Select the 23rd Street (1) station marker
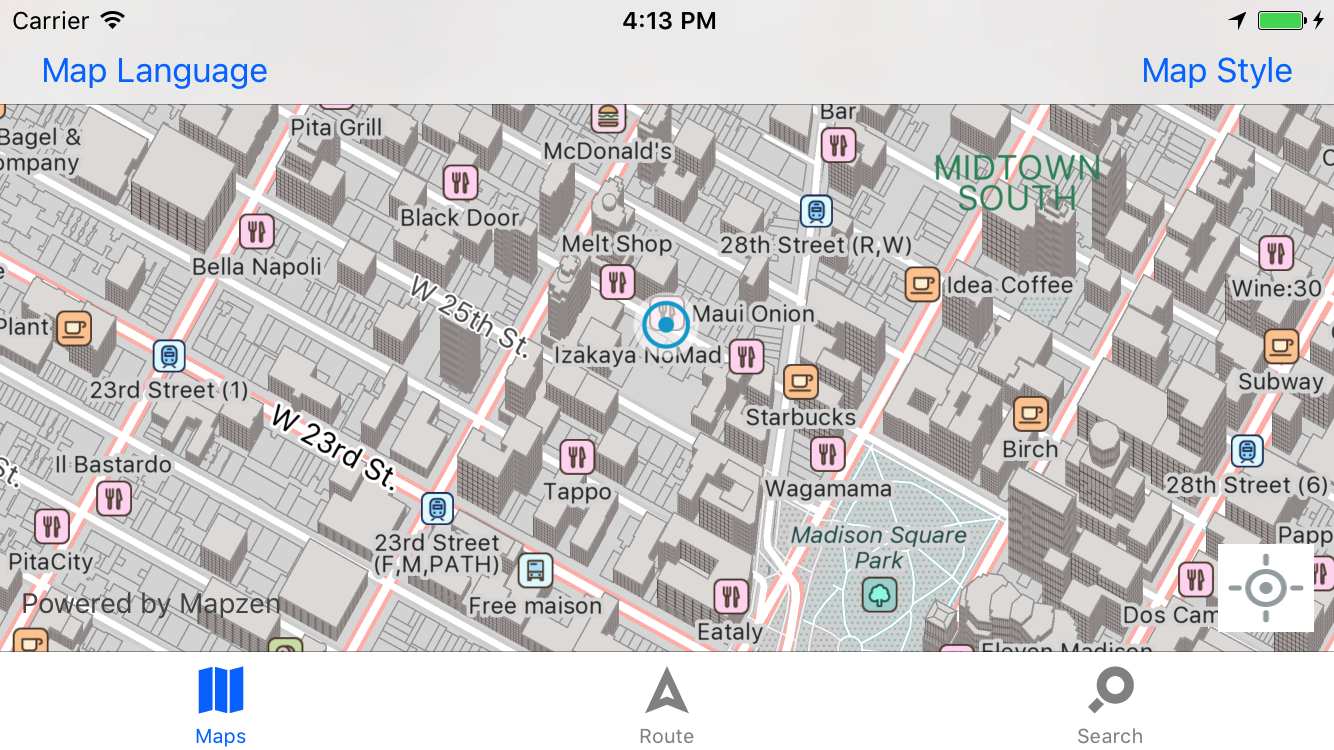Screen dimensions: 1334x750 tap(169, 356)
